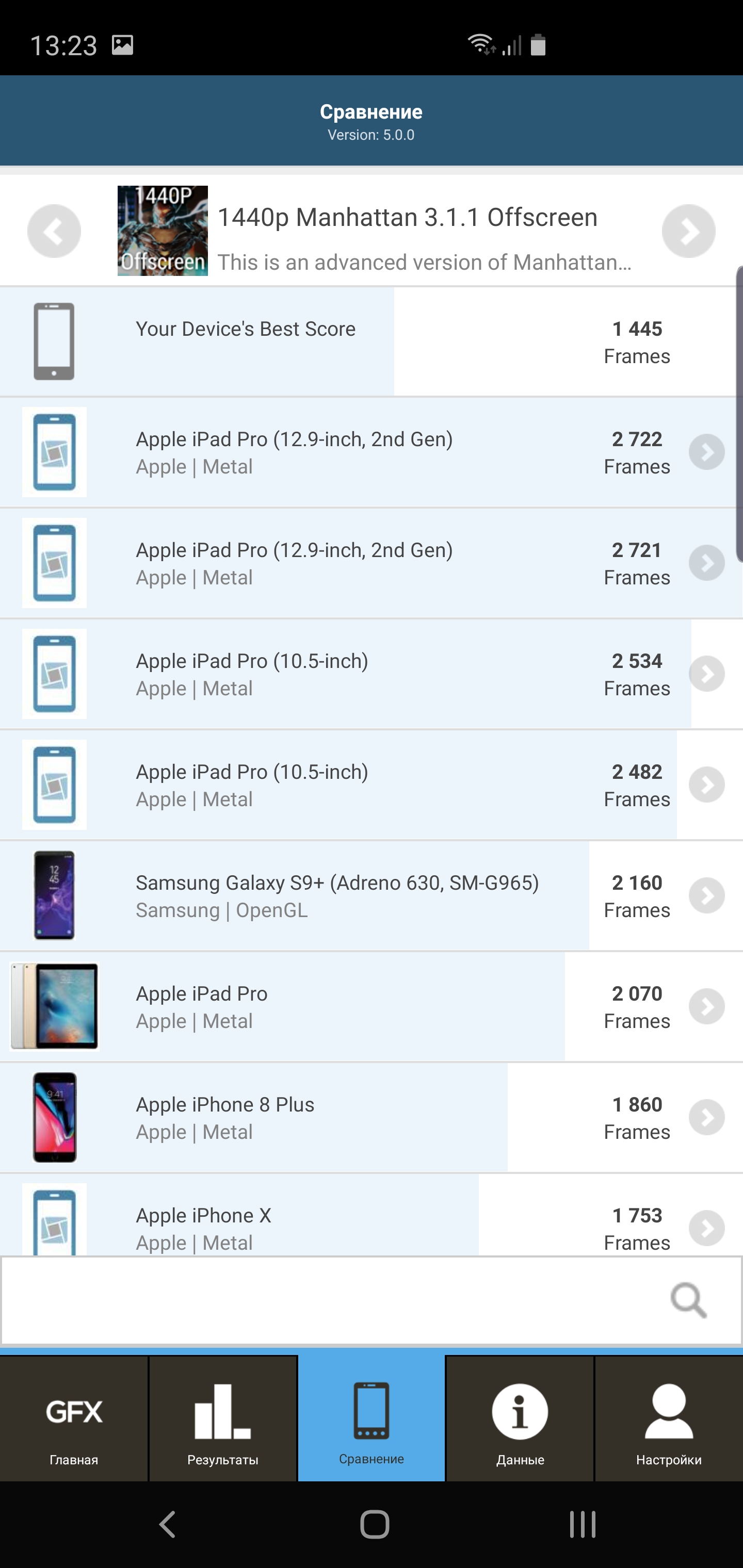Open Apple iPad Pro 12.9-inch 2721 Frames result
Image resolution: width=743 pixels, height=1568 pixels.
tap(706, 562)
